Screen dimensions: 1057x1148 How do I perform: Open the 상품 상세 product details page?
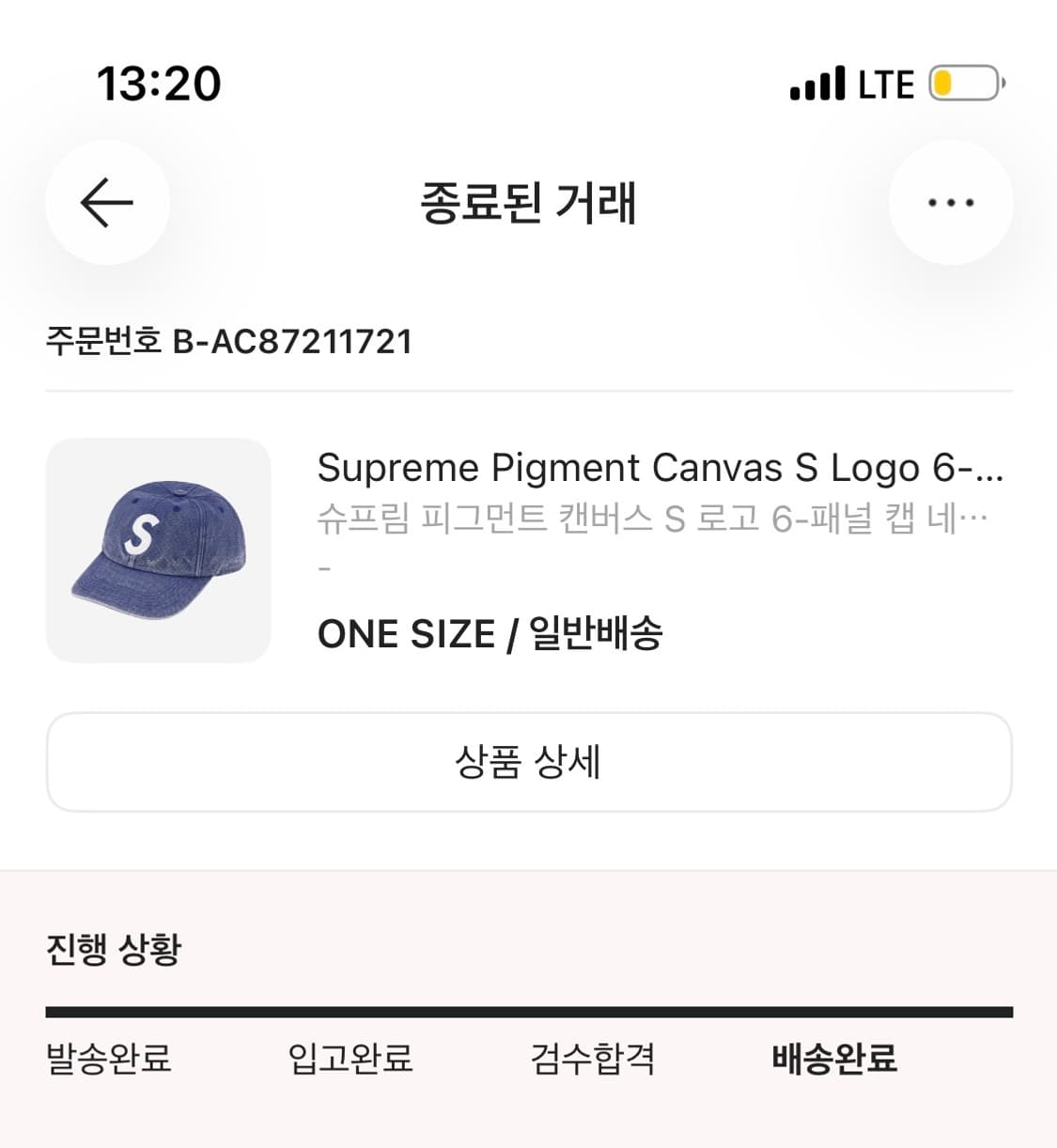point(529,762)
